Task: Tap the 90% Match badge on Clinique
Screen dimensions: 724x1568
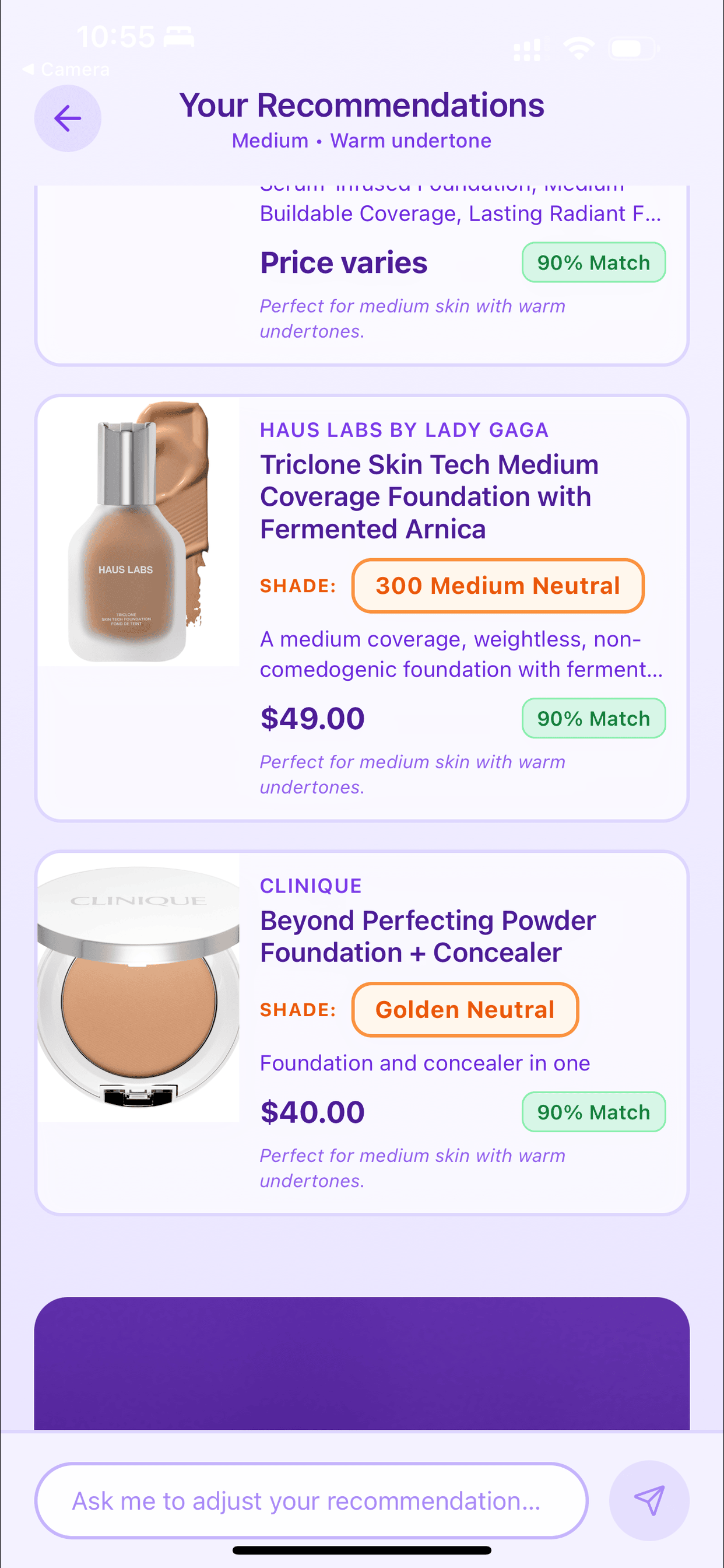Action: pyautogui.click(x=593, y=1111)
